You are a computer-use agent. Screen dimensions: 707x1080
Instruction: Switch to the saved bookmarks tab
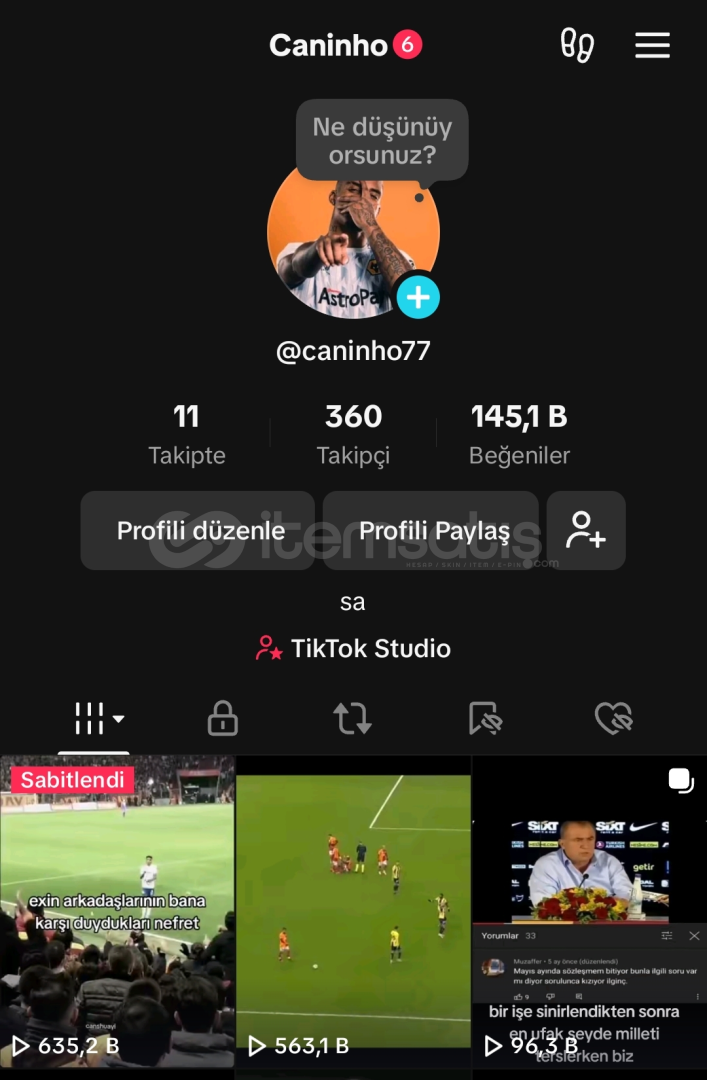tap(485, 718)
